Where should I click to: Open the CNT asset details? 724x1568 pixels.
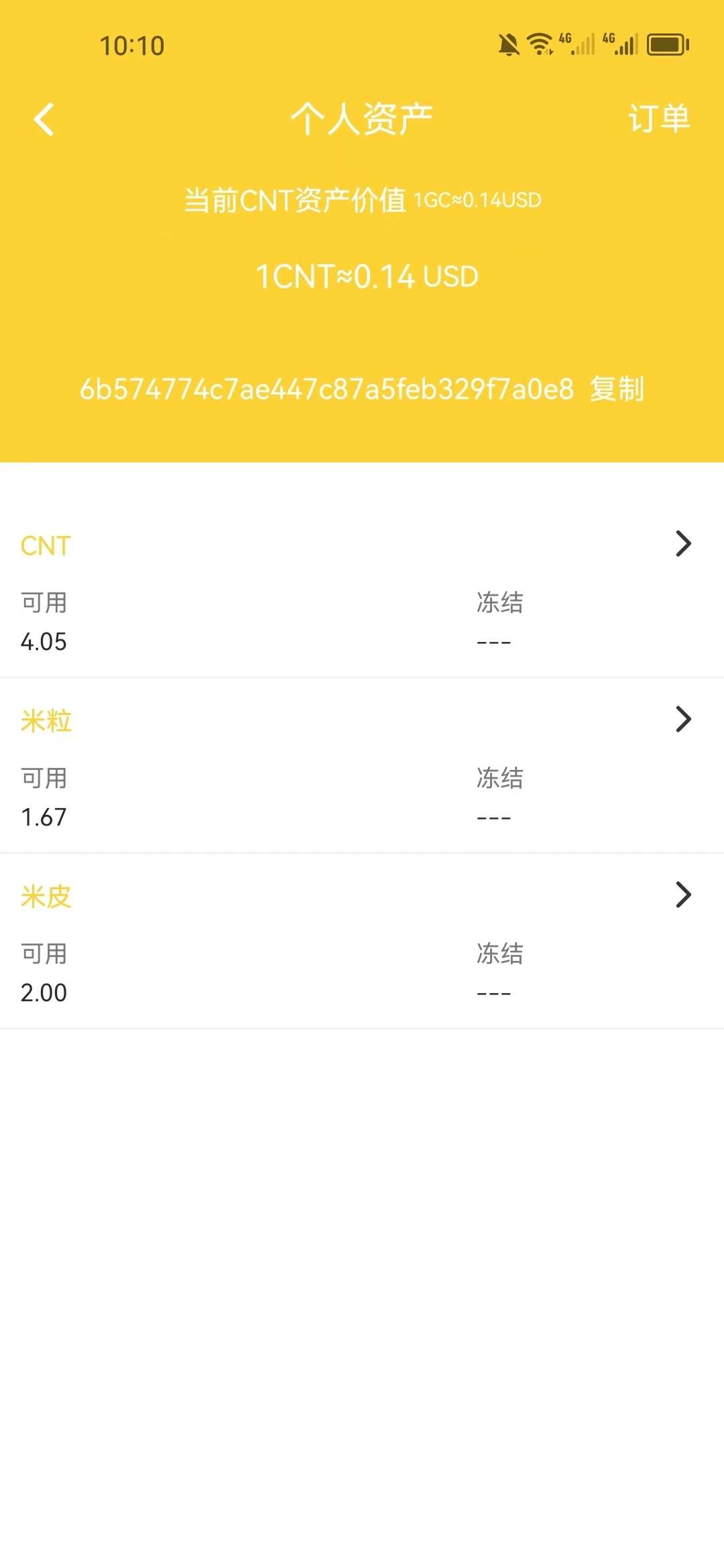tap(362, 590)
